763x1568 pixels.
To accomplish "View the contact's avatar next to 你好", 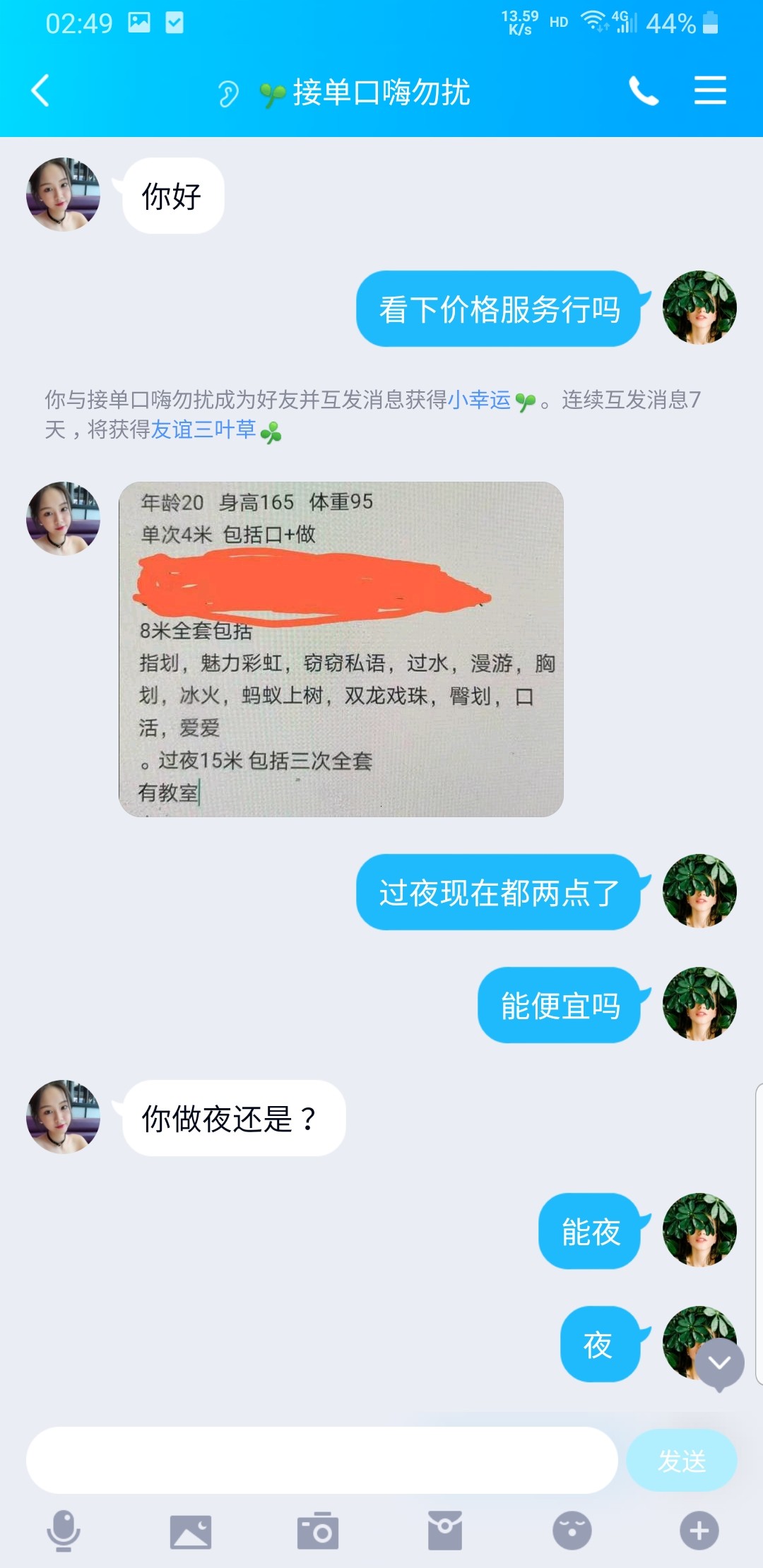I will 63,194.
